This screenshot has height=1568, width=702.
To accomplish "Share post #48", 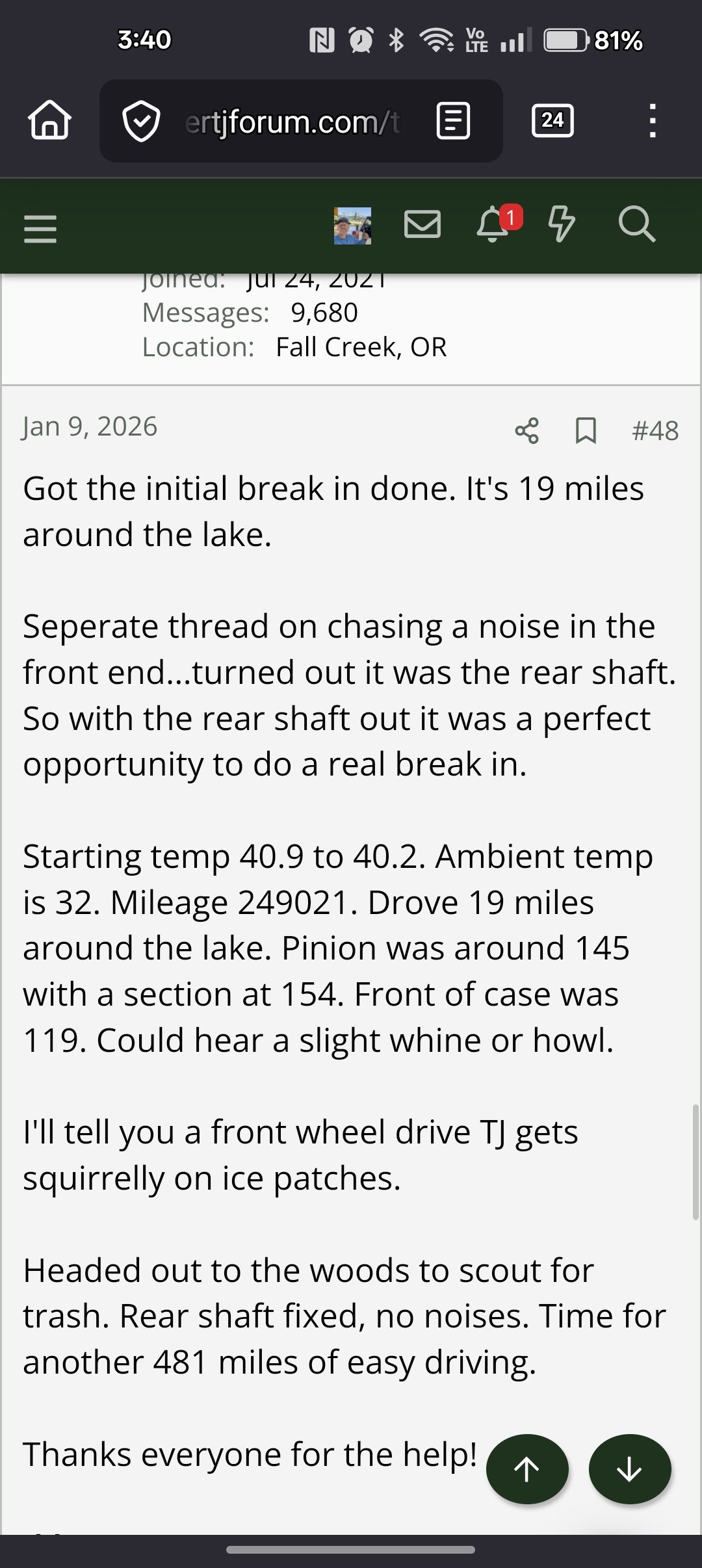I will point(526,430).
